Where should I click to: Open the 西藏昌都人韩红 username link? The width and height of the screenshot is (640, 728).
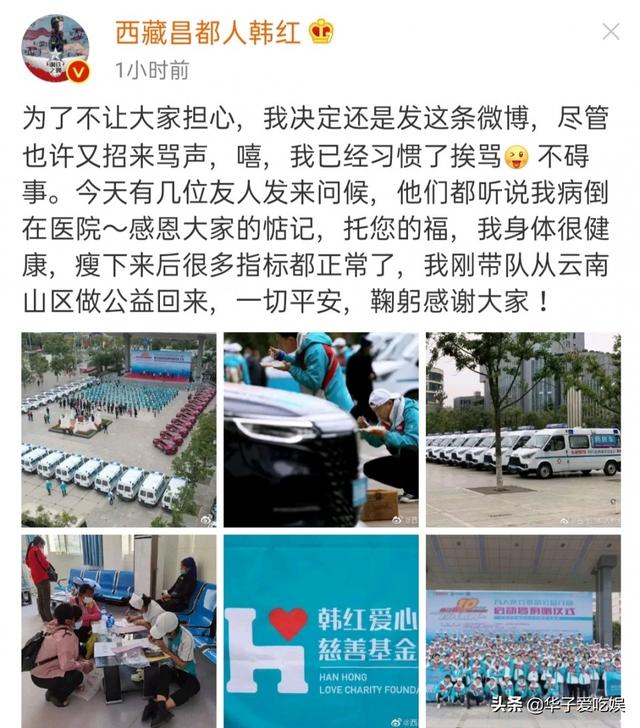point(207,32)
